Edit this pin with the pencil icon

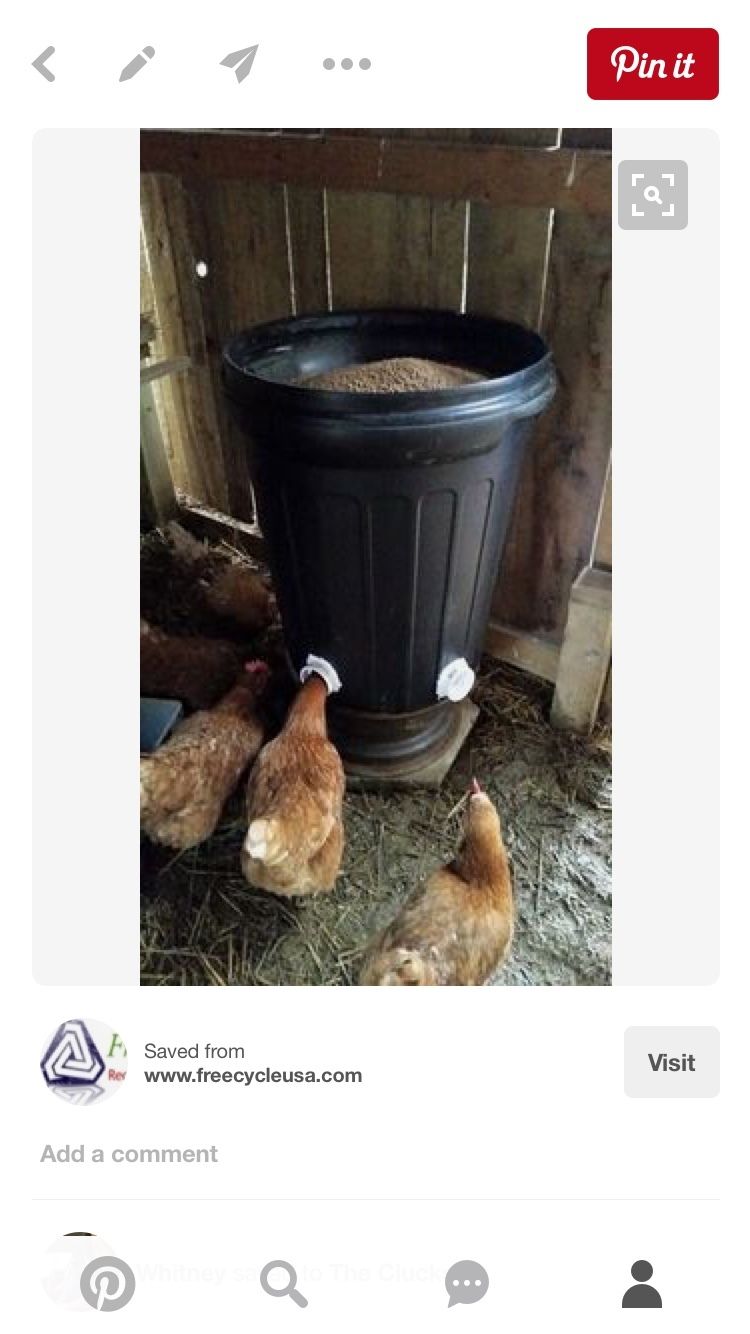coord(137,64)
